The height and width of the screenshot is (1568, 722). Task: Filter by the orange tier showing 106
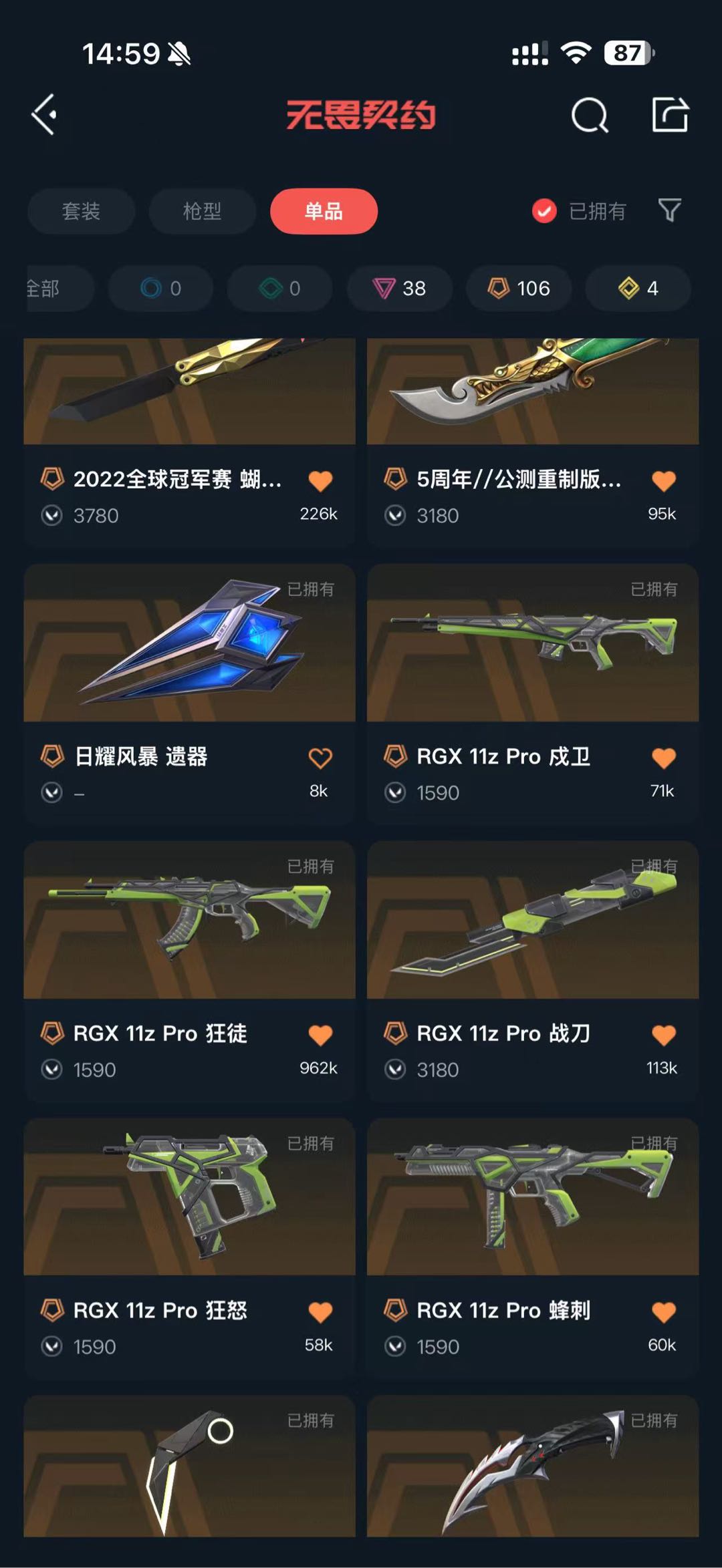[519, 289]
